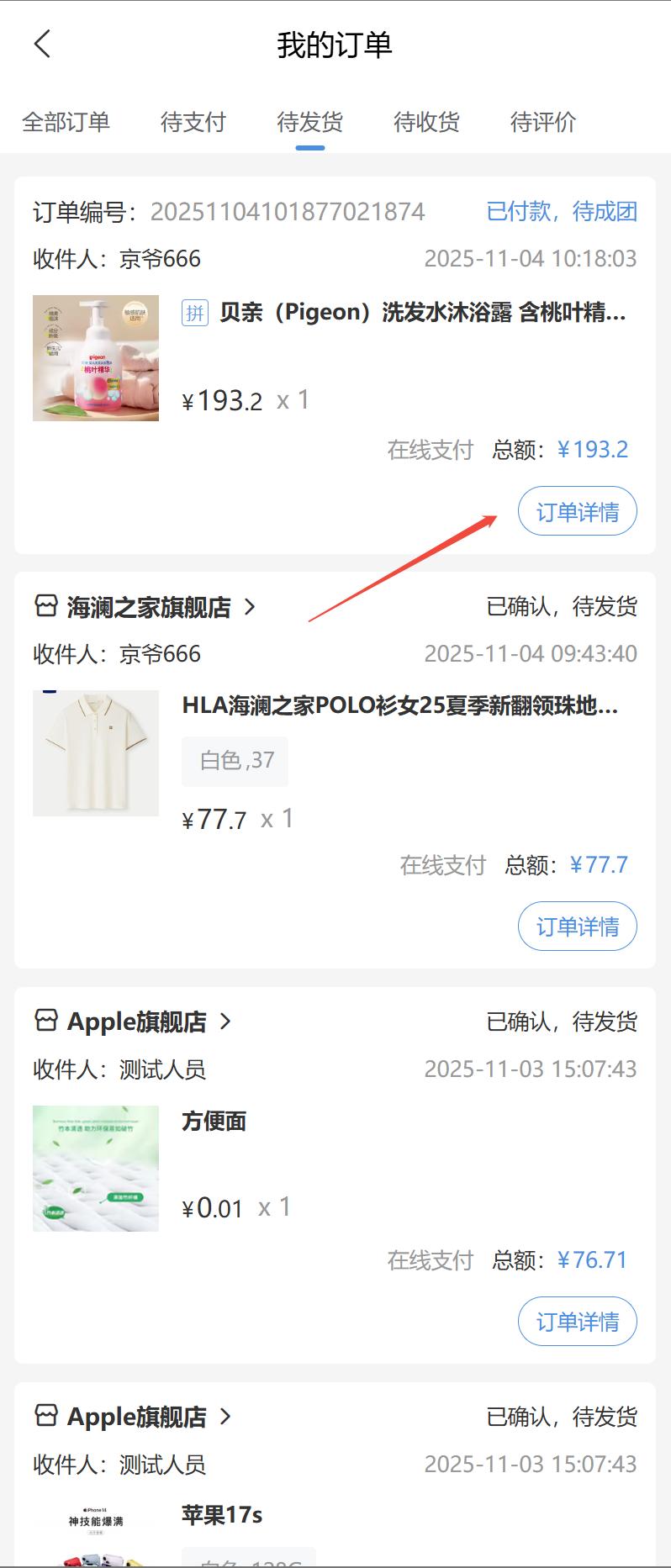Screen dimensions: 671x1568
Task: Open the 苹果17s product item
Action: tap(222, 1515)
